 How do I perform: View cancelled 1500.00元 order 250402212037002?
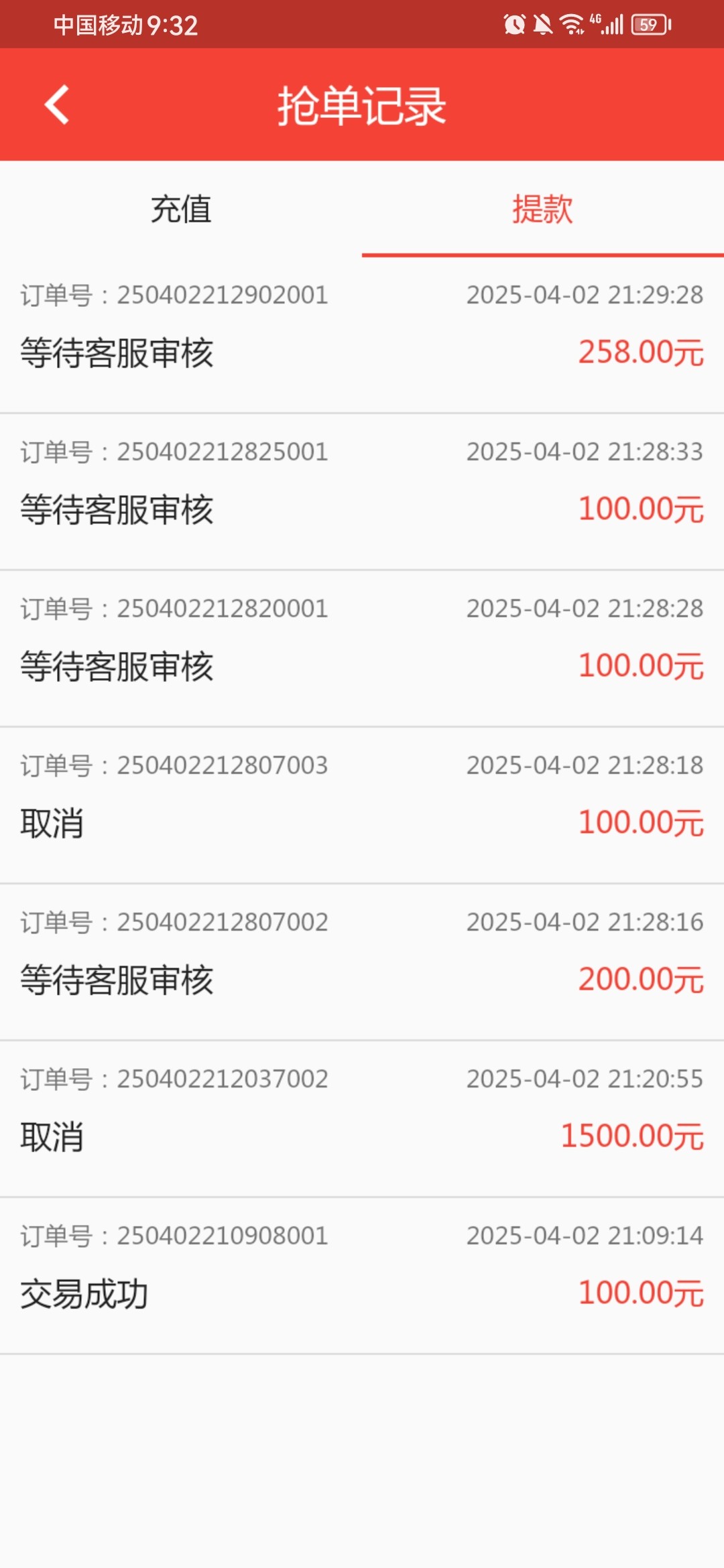(362, 1119)
